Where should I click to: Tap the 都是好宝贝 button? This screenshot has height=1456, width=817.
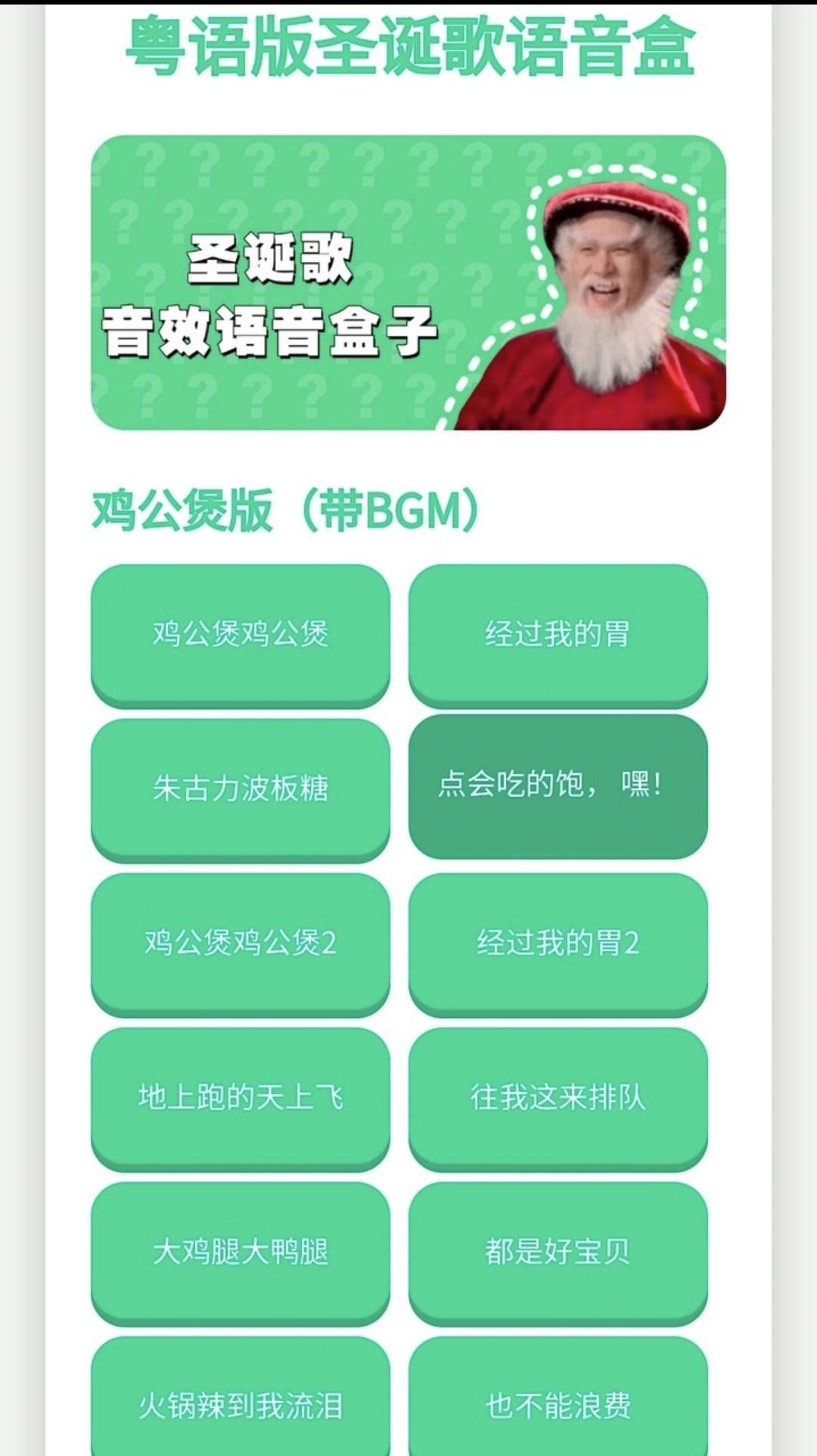coord(558,1251)
